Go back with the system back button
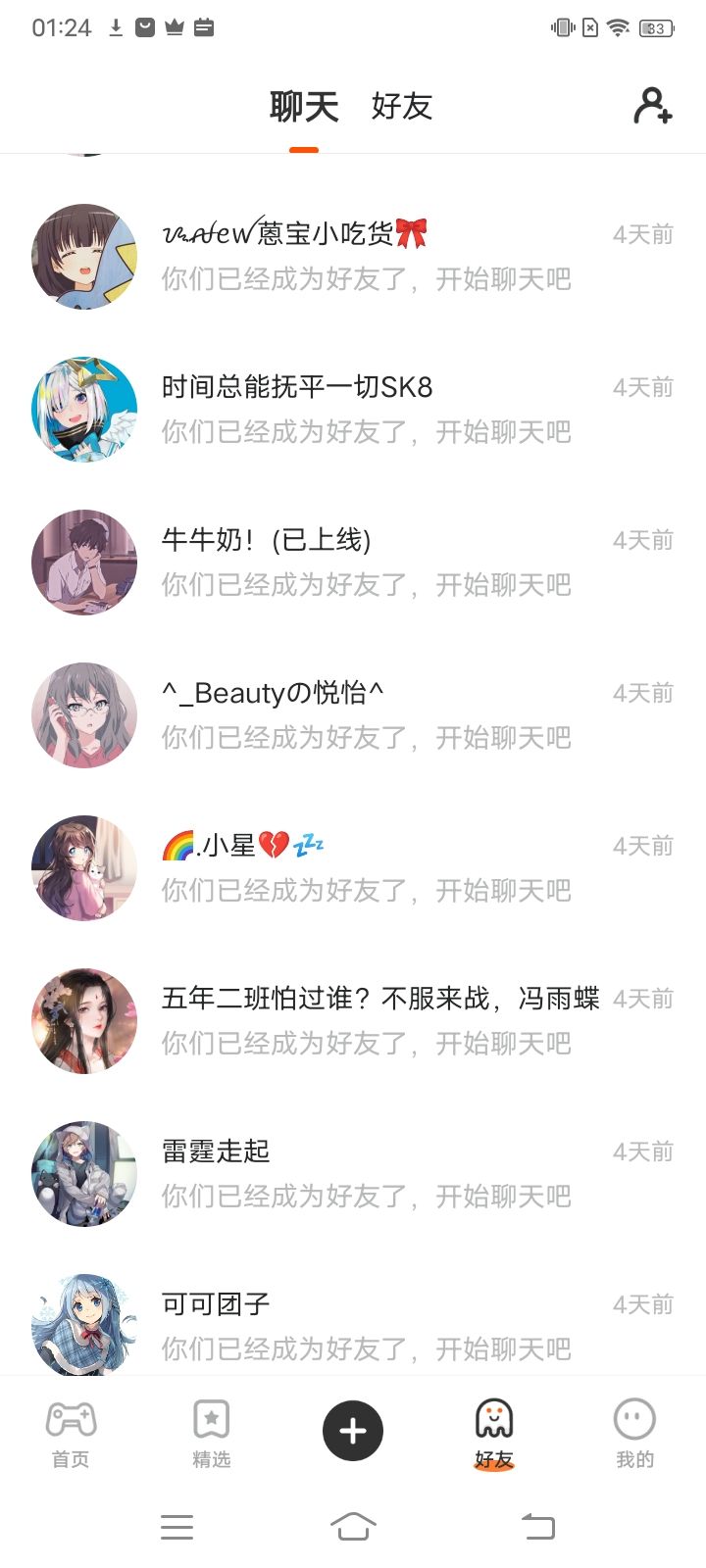The width and height of the screenshot is (706, 1568). (537, 1526)
